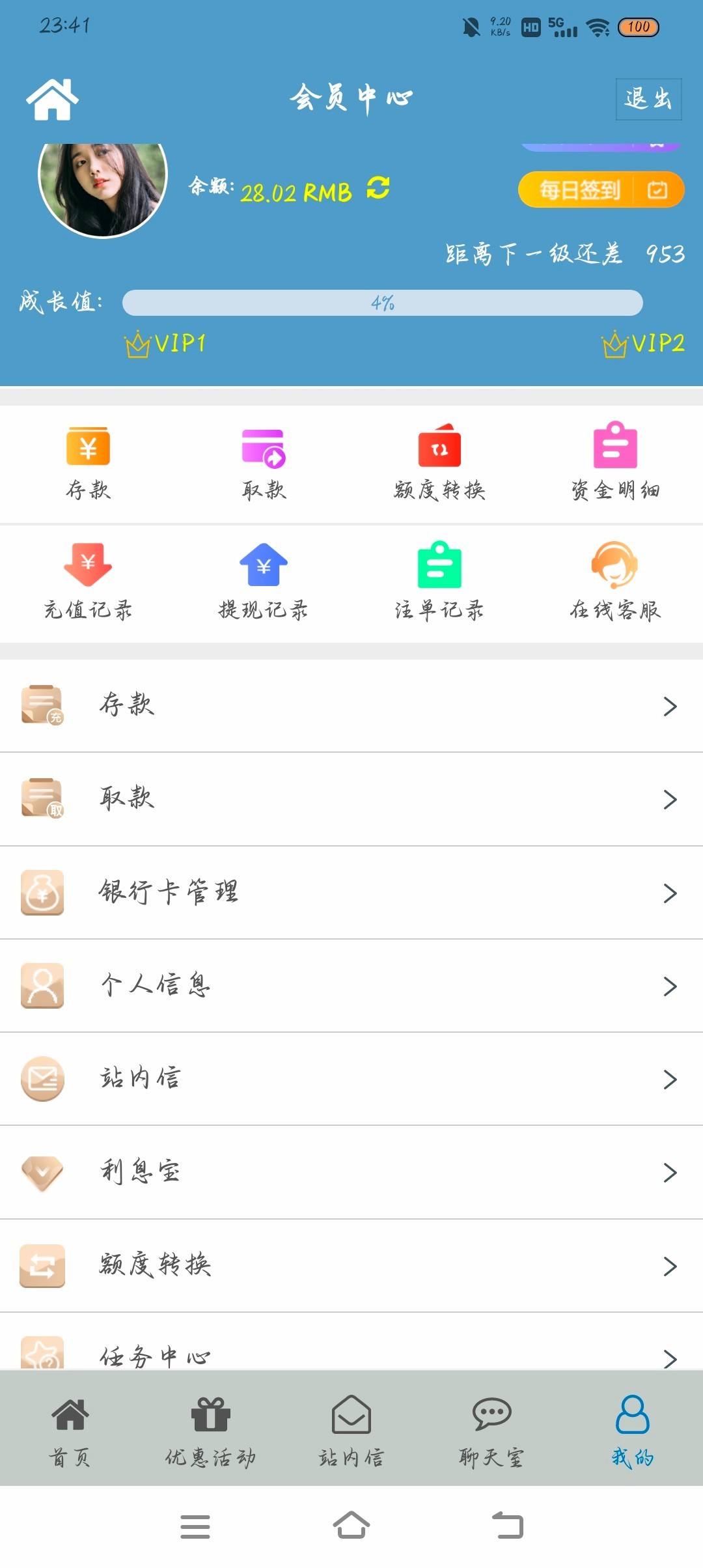703x1568 pixels.
Task: Contact 在线客服 online support
Action: point(615,581)
